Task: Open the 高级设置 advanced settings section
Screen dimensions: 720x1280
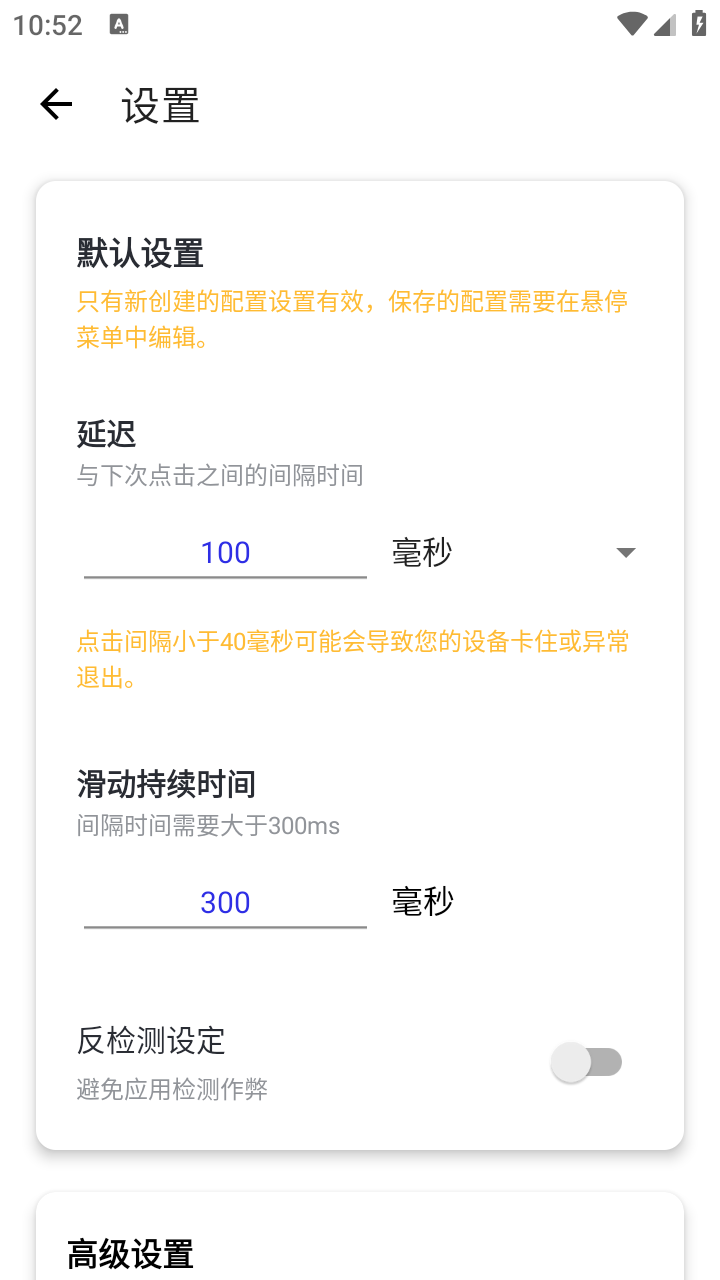Action: tap(128, 1253)
